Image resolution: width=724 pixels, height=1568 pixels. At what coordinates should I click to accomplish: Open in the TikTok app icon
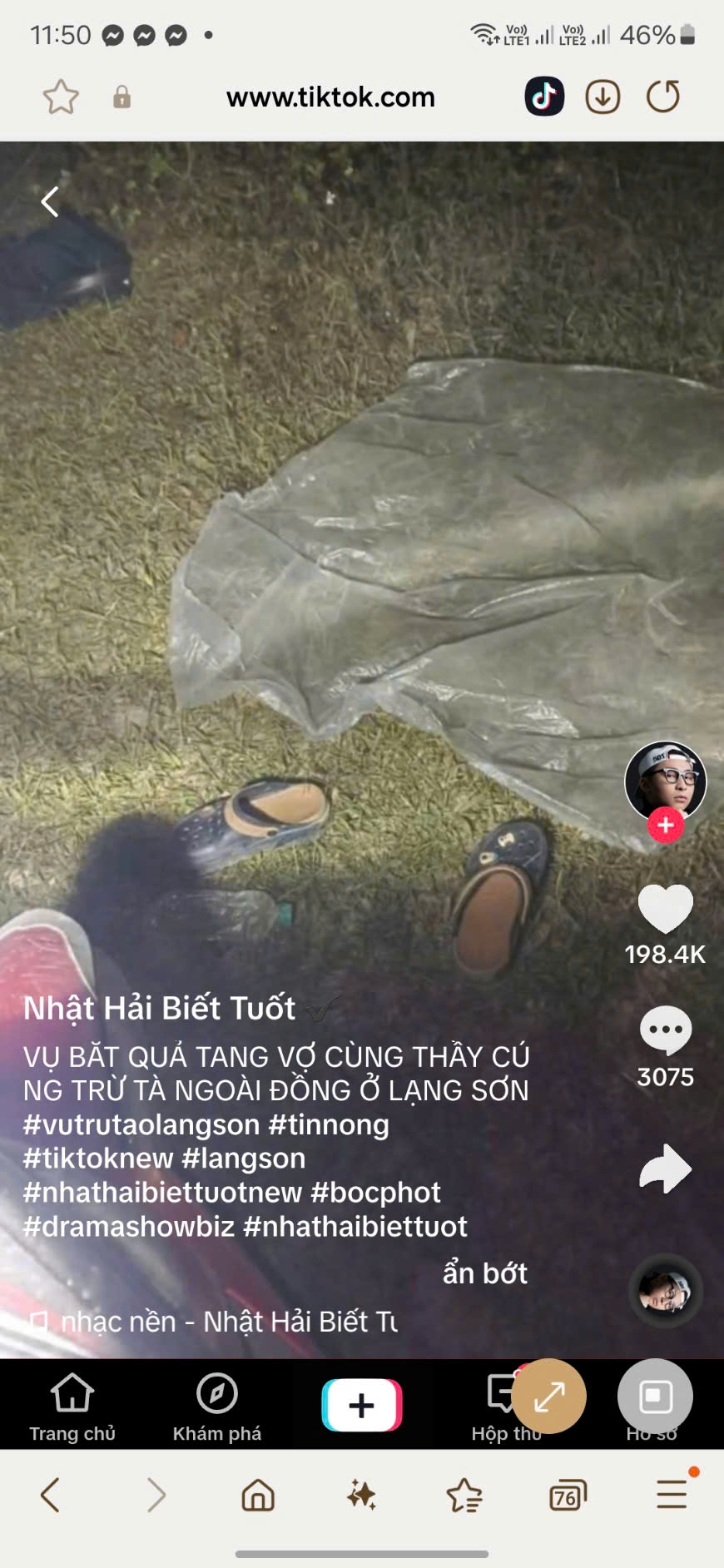pos(544,97)
